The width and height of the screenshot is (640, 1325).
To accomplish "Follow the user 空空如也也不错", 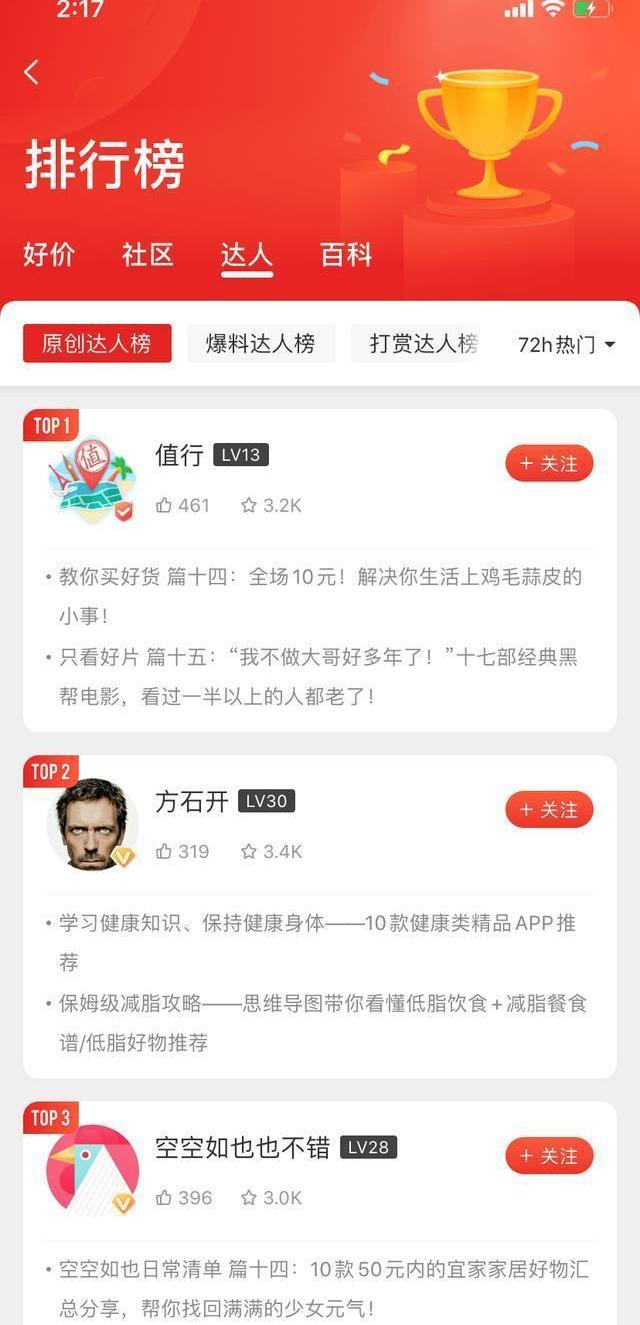I will coord(549,1156).
